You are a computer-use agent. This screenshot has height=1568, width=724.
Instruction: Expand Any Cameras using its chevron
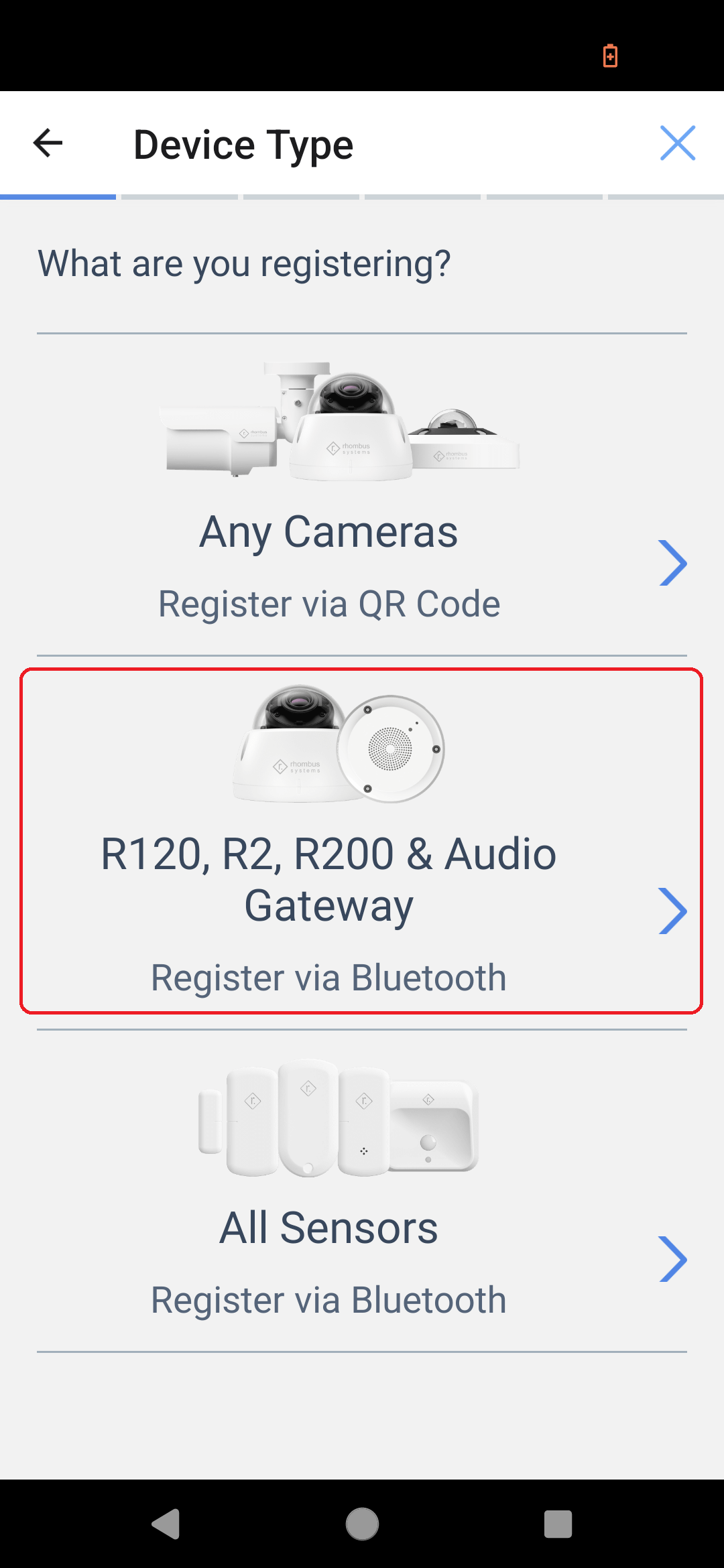(673, 564)
